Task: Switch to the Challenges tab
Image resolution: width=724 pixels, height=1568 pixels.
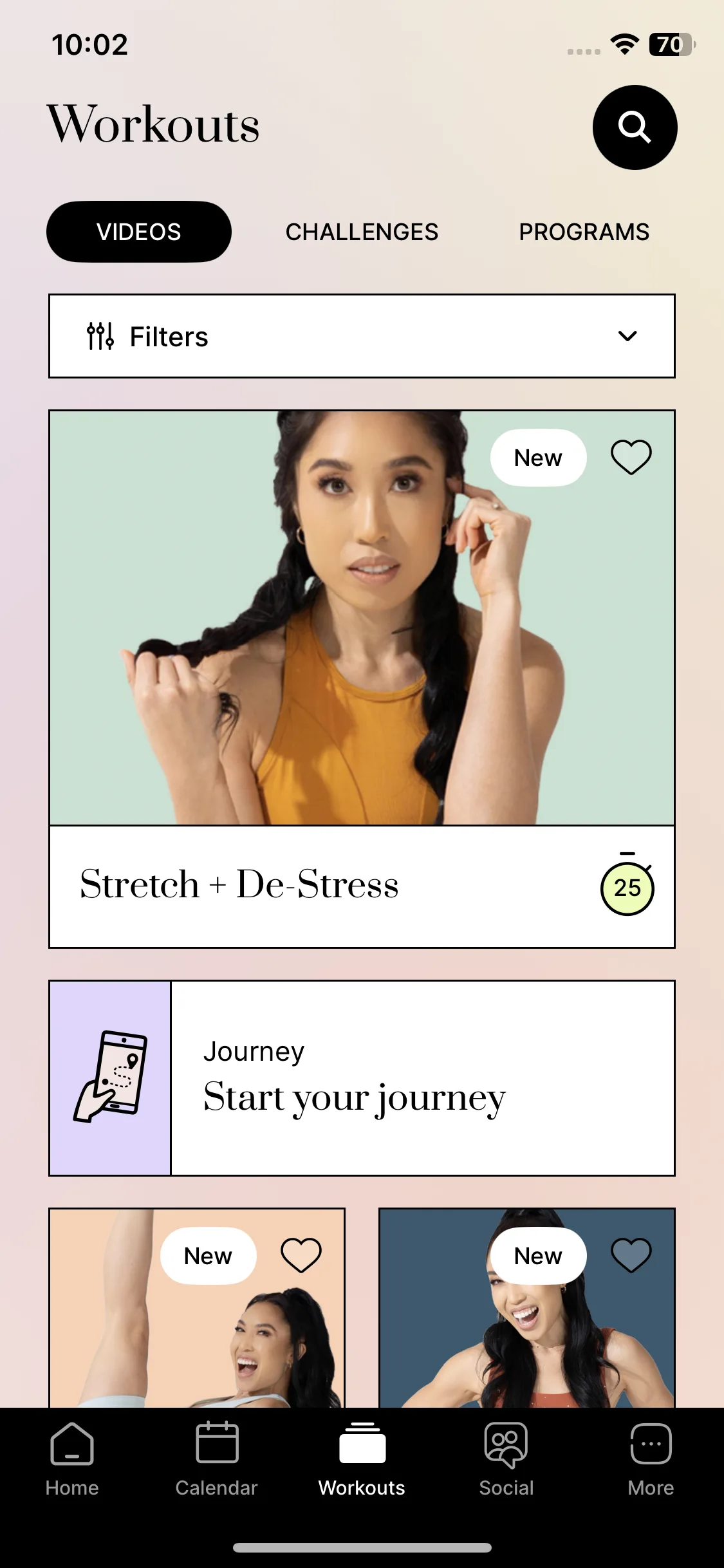Action: pyautogui.click(x=362, y=232)
